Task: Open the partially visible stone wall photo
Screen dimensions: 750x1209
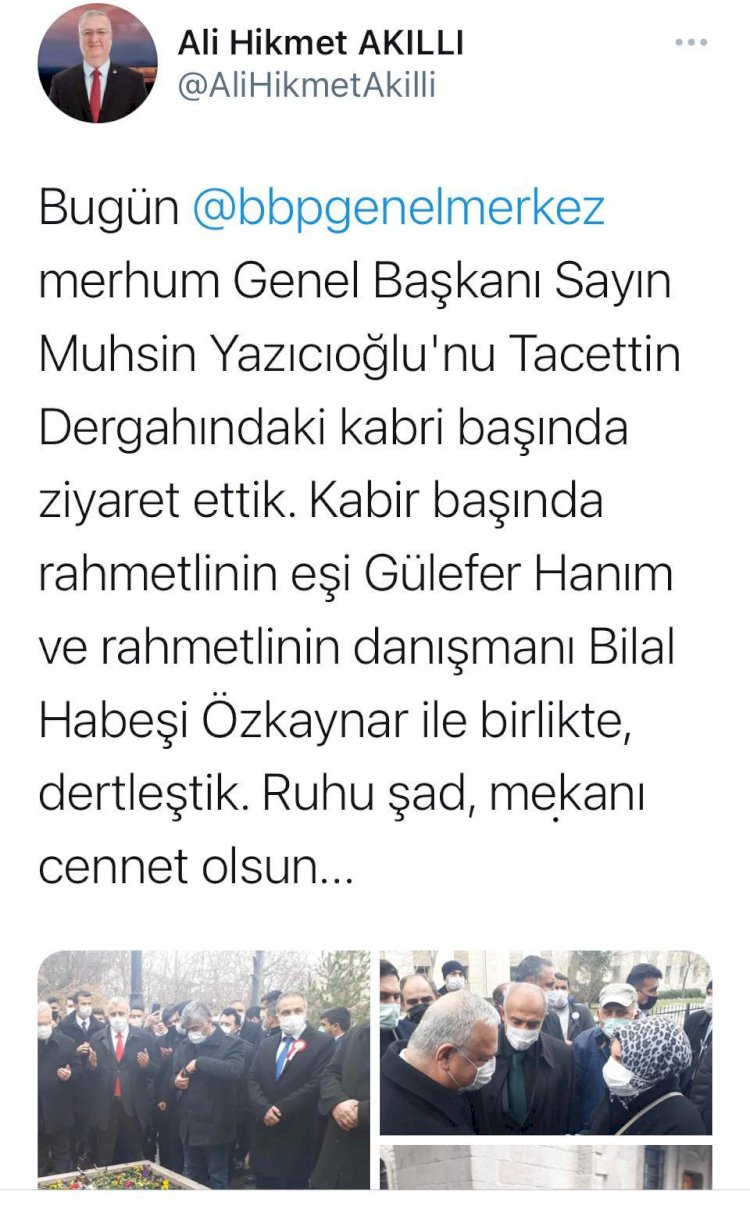Action: [x=546, y=1166]
